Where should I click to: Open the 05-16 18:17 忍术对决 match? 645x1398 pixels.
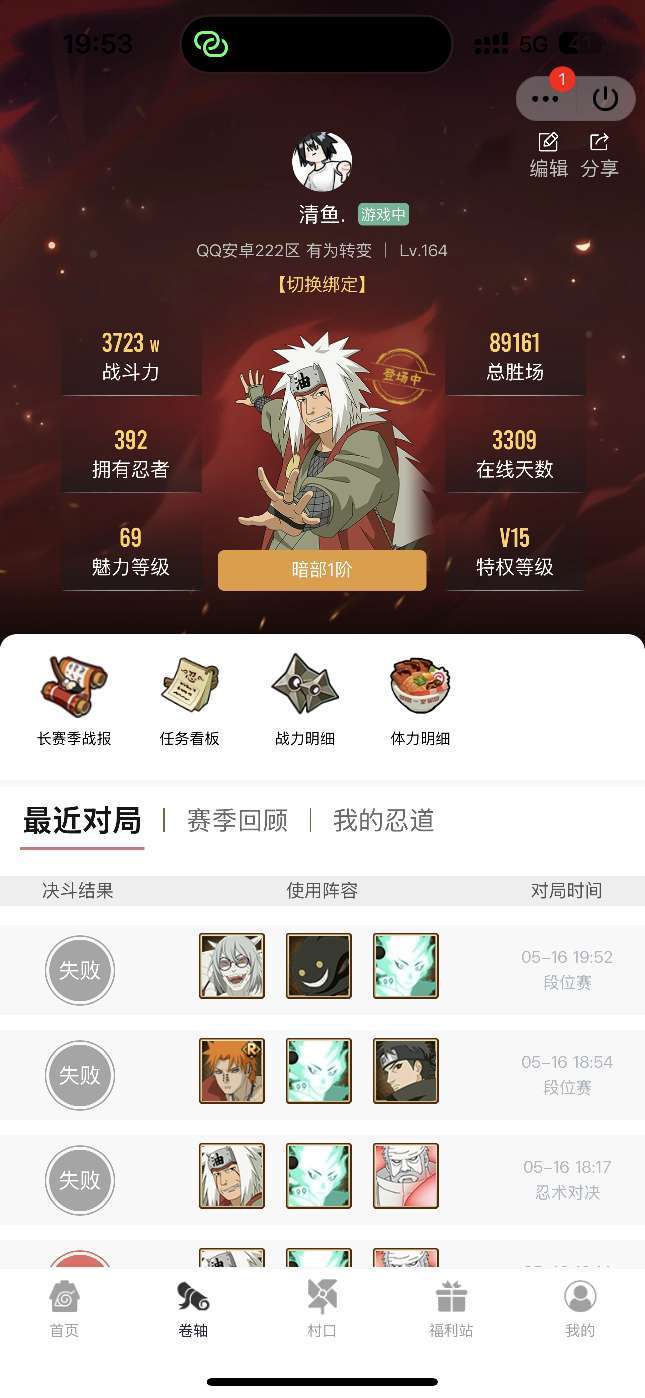point(322,1180)
